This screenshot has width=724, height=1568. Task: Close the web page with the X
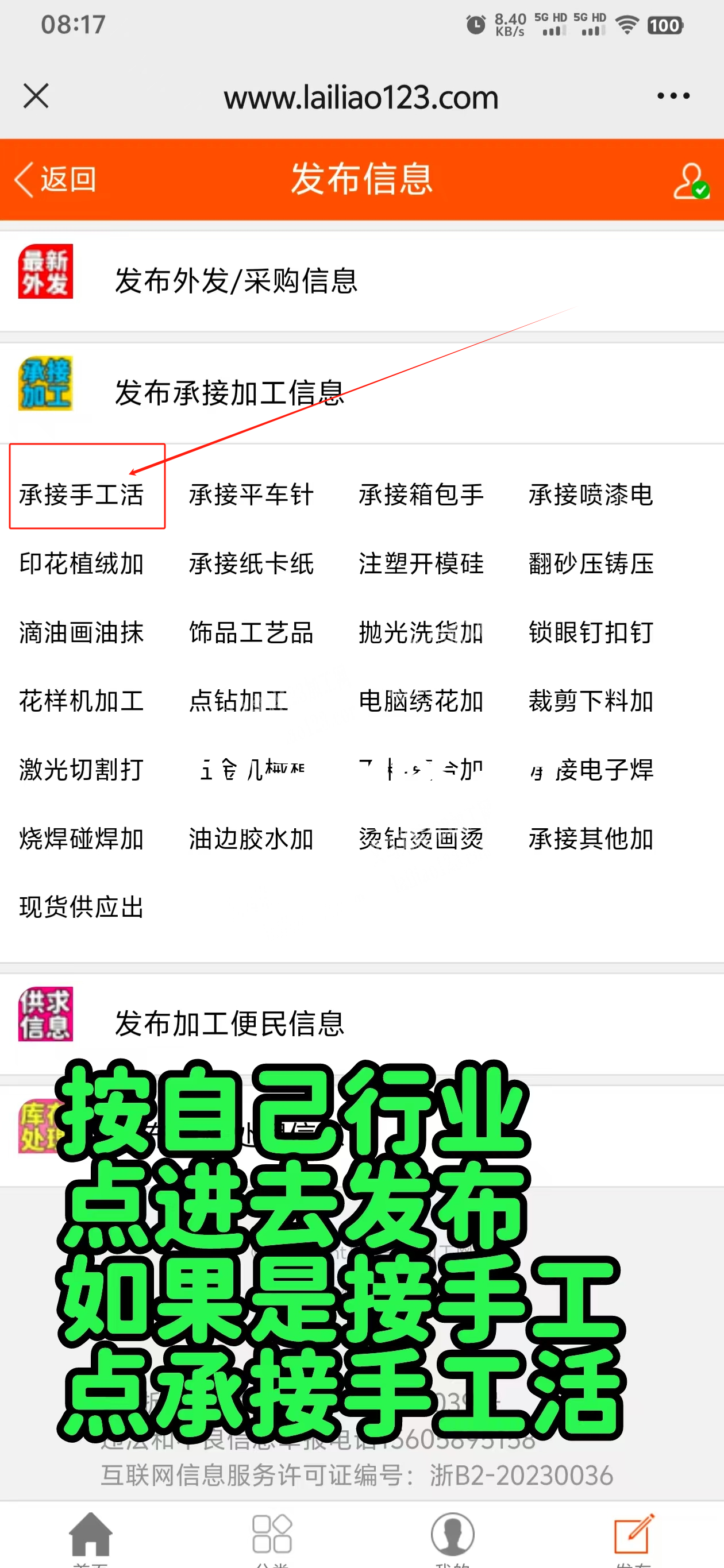(36, 96)
